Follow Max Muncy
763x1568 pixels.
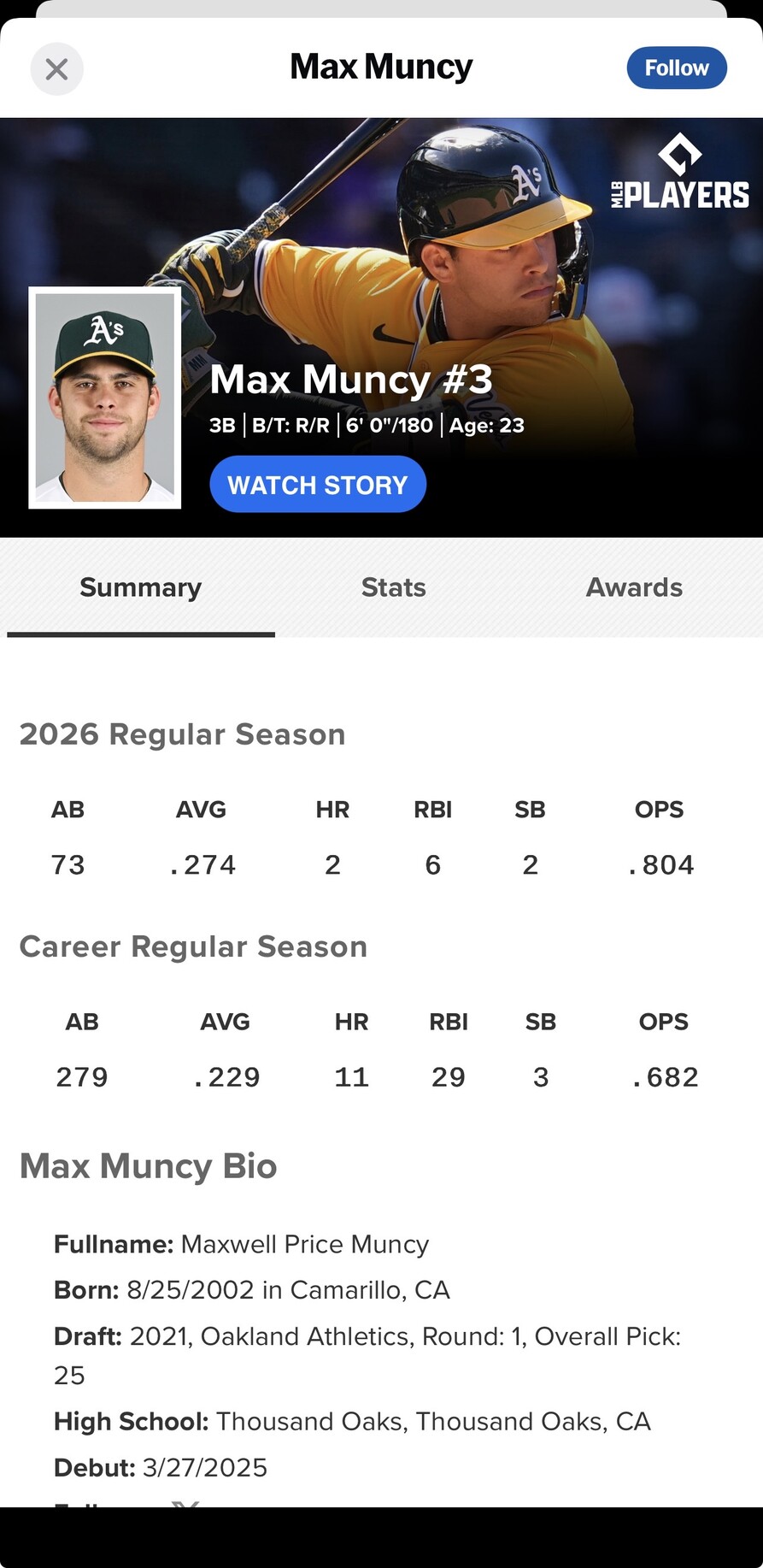pos(676,68)
